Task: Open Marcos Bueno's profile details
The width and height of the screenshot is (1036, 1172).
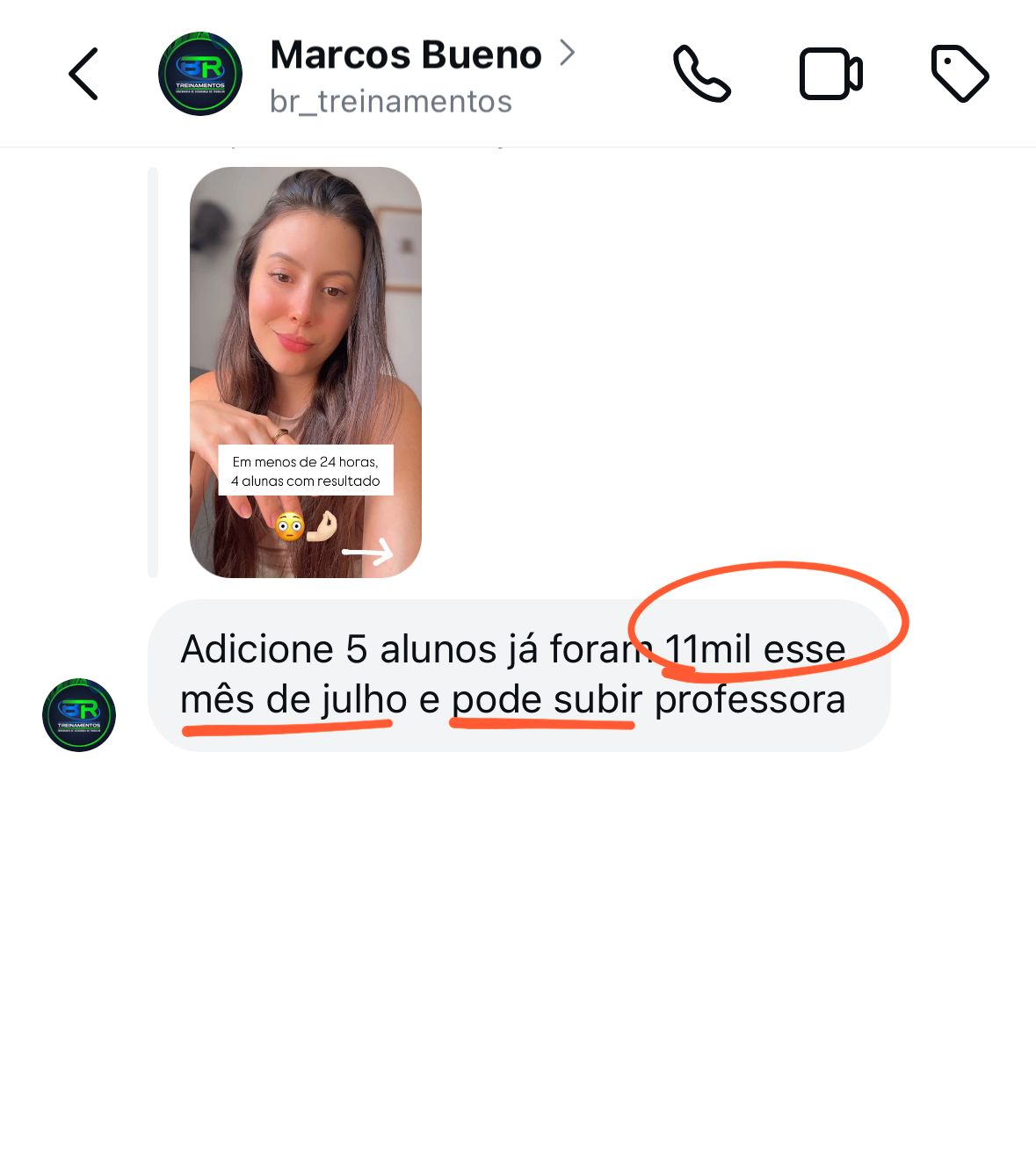Action: (406, 56)
